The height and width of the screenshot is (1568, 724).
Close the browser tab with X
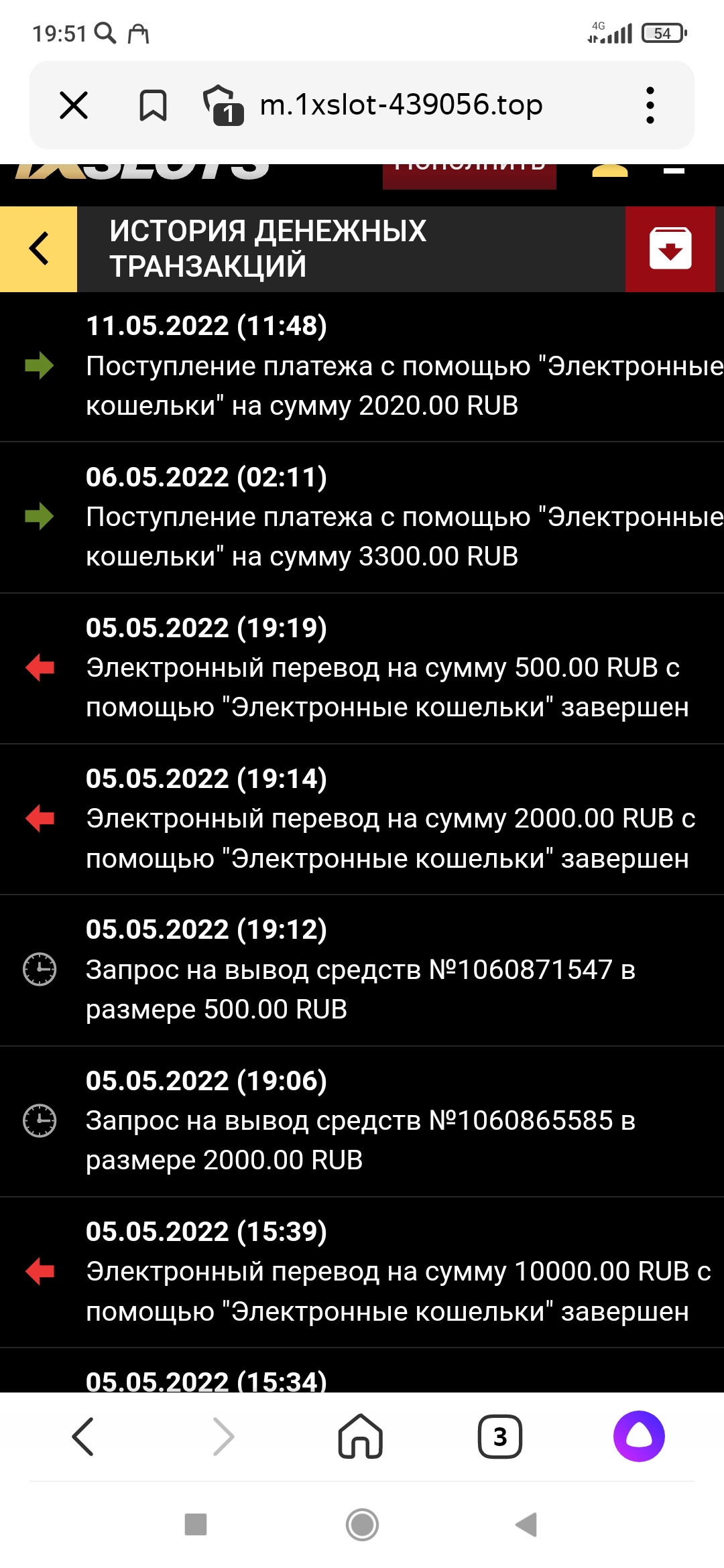pyautogui.click(x=74, y=105)
